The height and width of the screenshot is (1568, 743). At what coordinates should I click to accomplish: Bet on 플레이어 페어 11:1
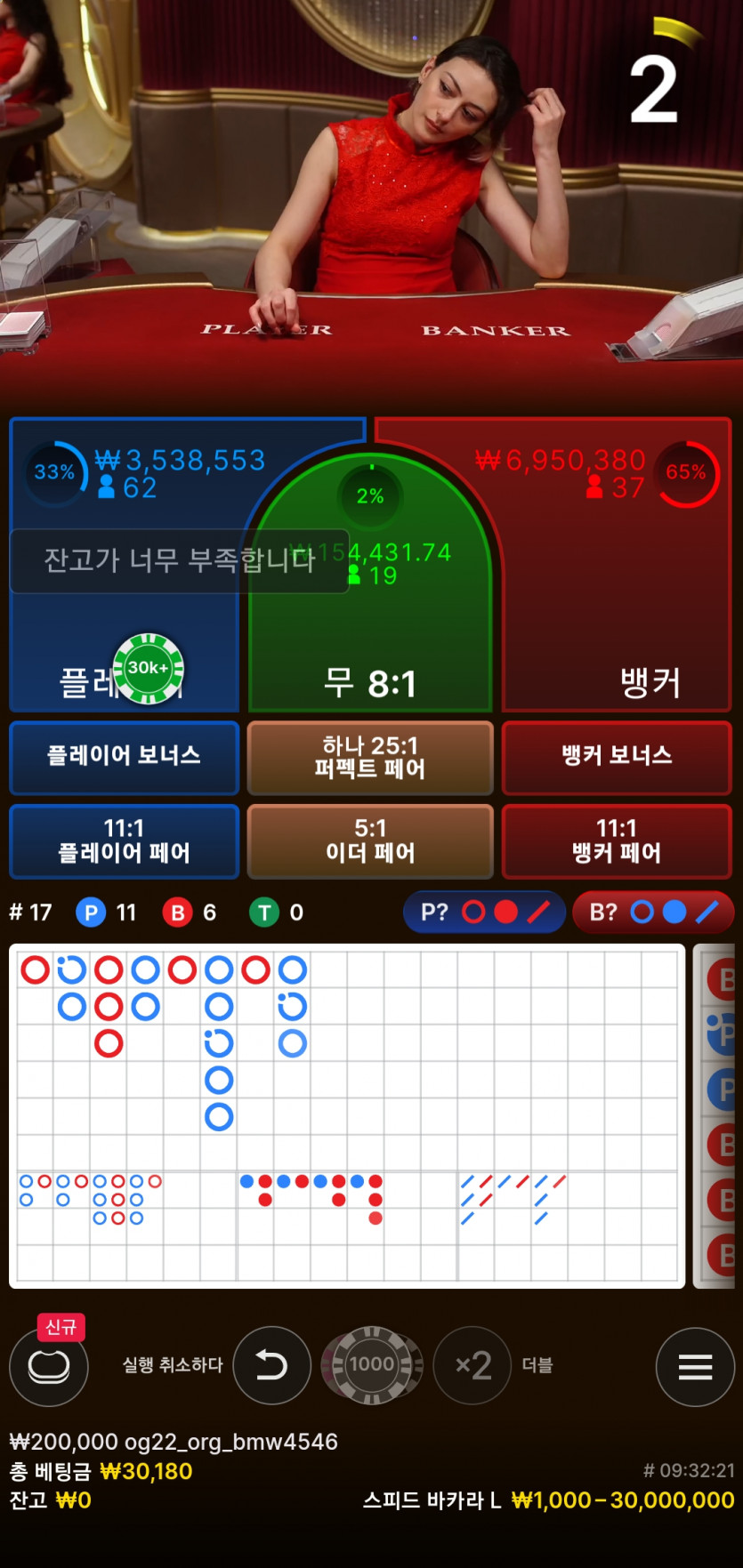point(125,840)
